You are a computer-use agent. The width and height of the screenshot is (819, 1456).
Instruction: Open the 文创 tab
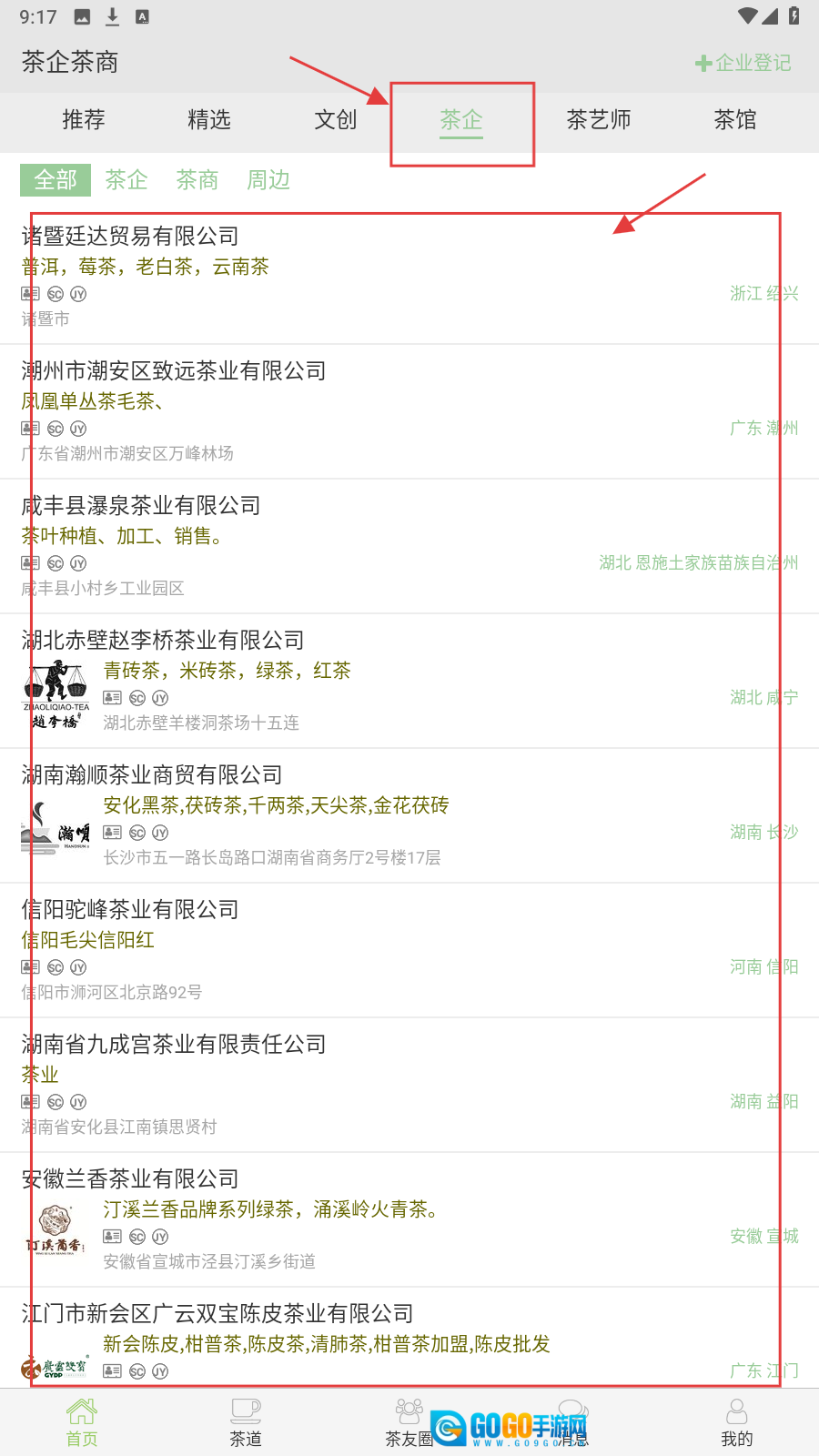coord(336,120)
